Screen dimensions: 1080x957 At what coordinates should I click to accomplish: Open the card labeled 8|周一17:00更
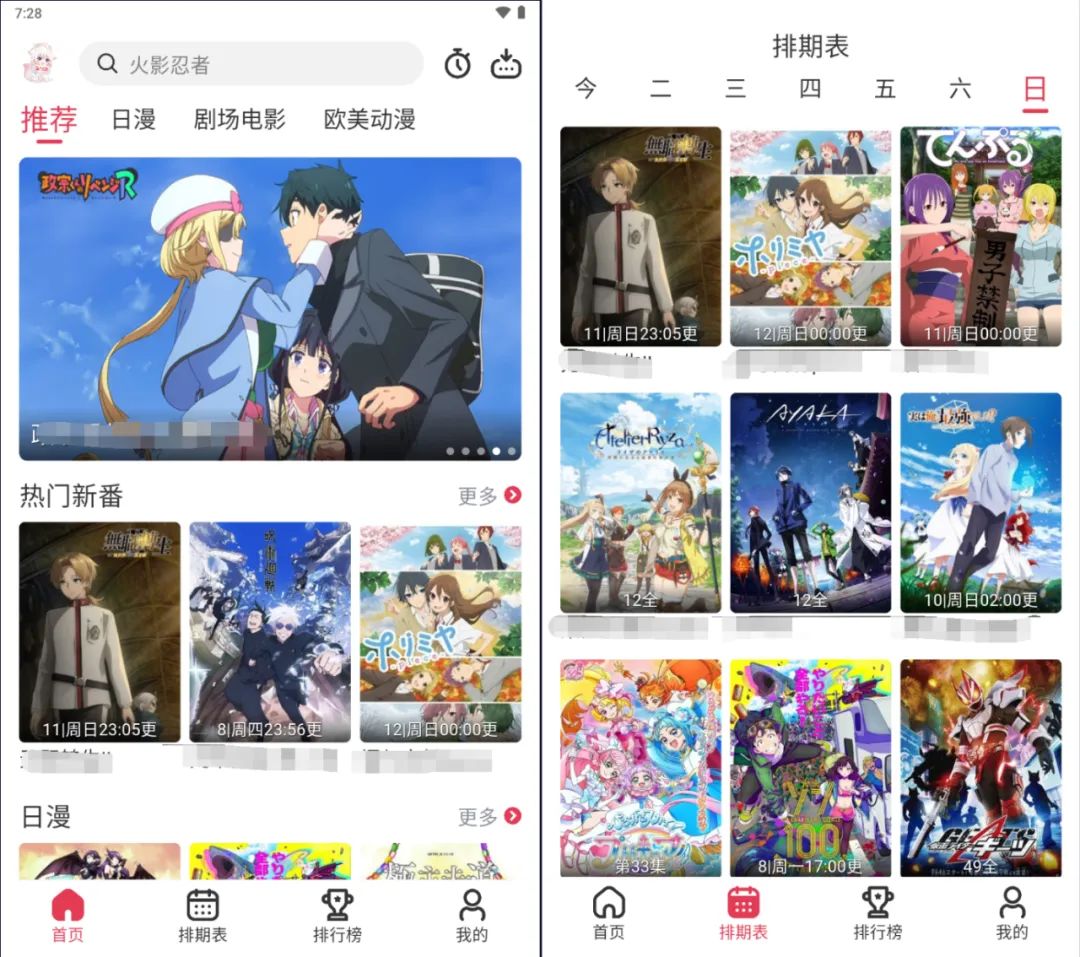coord(810,767)
